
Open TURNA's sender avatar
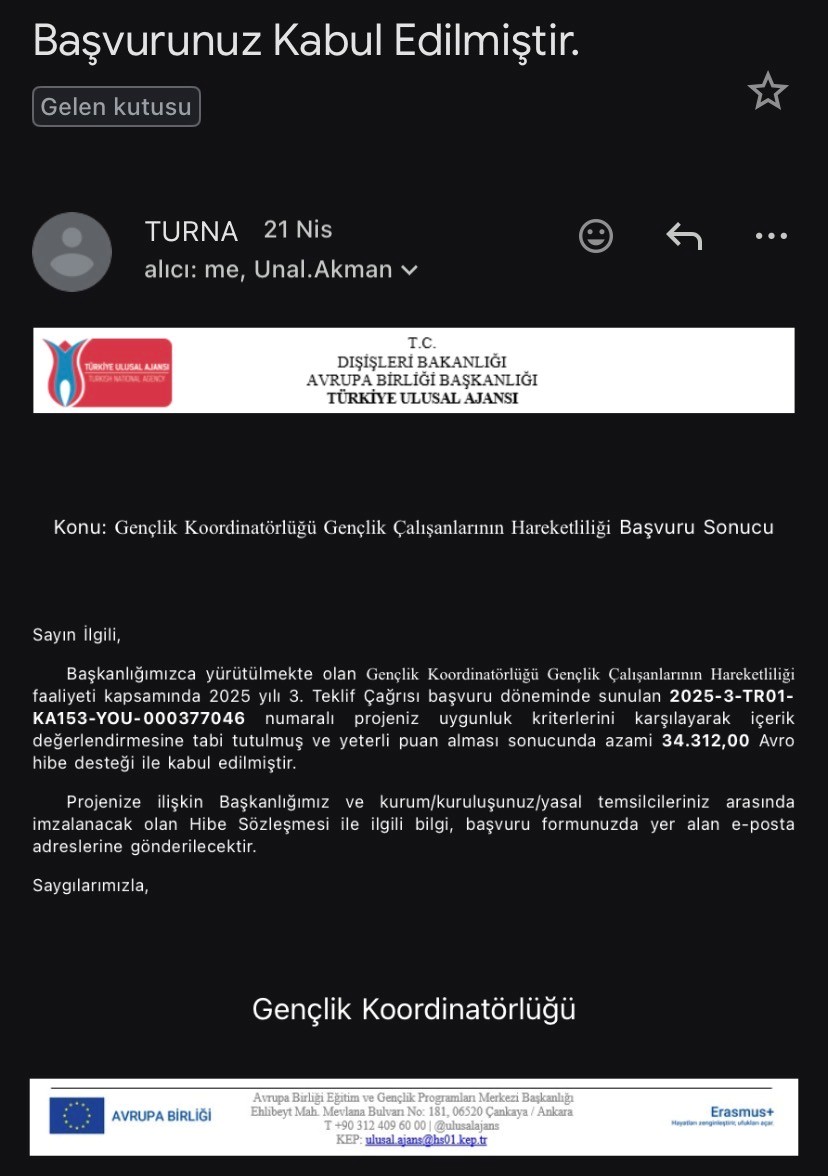click(72, 251)
